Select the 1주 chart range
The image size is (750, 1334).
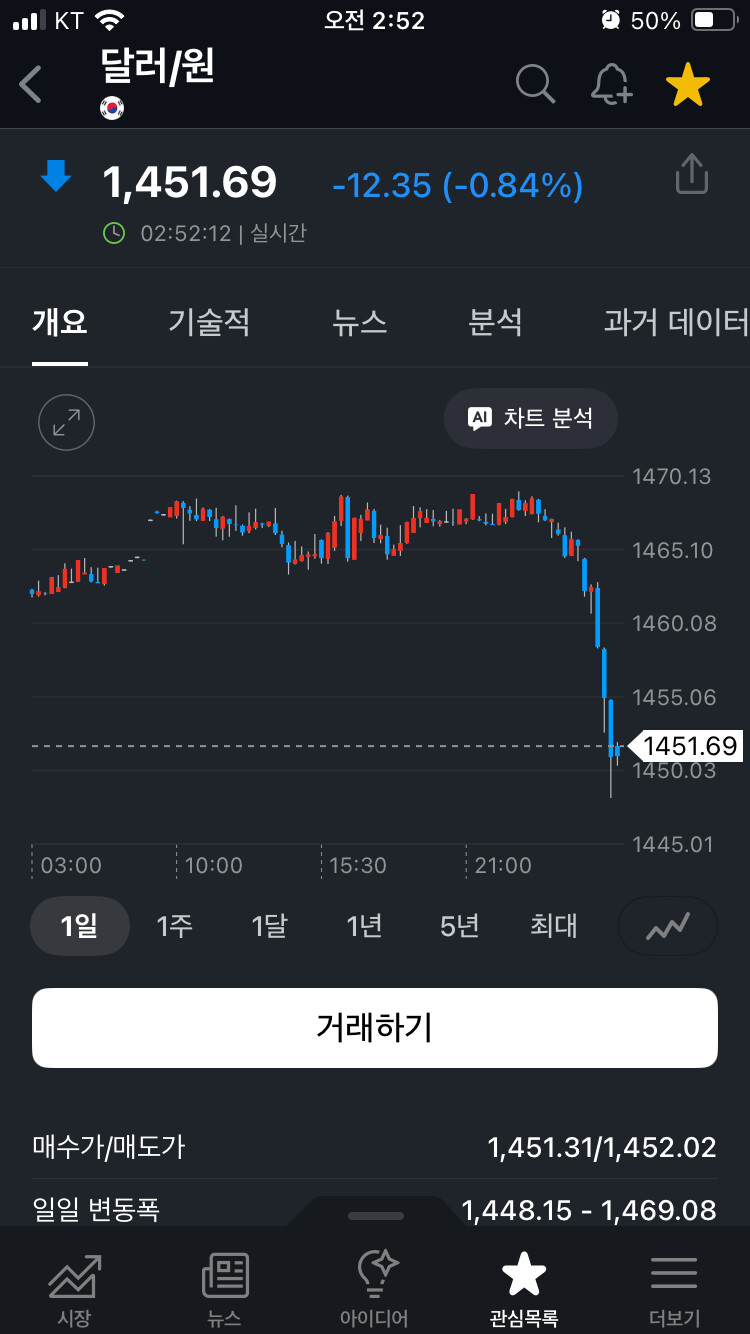pyautogui.click(x=174, y=926)
